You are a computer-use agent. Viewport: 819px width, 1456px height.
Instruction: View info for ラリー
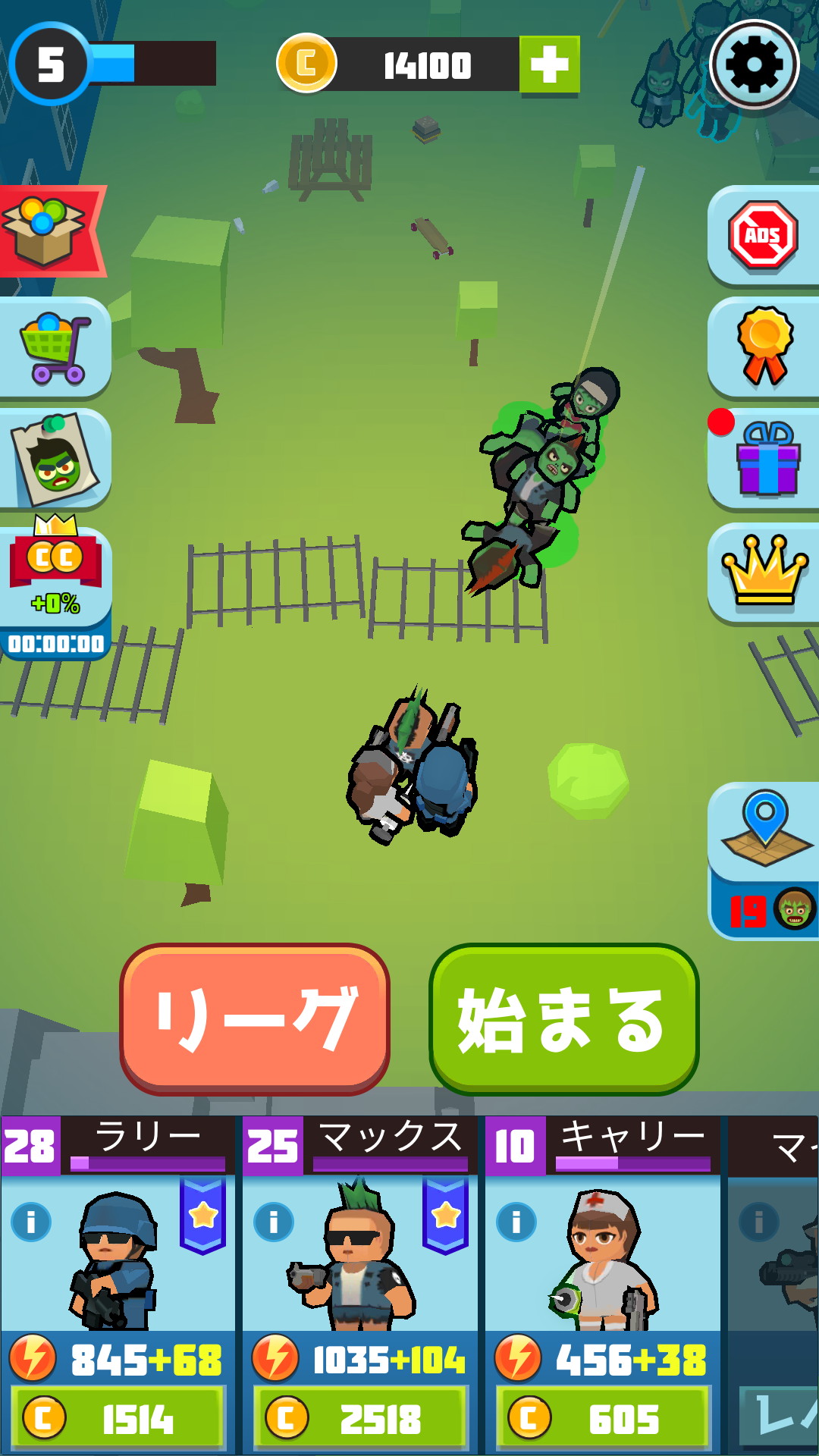tap(31, 1222)
